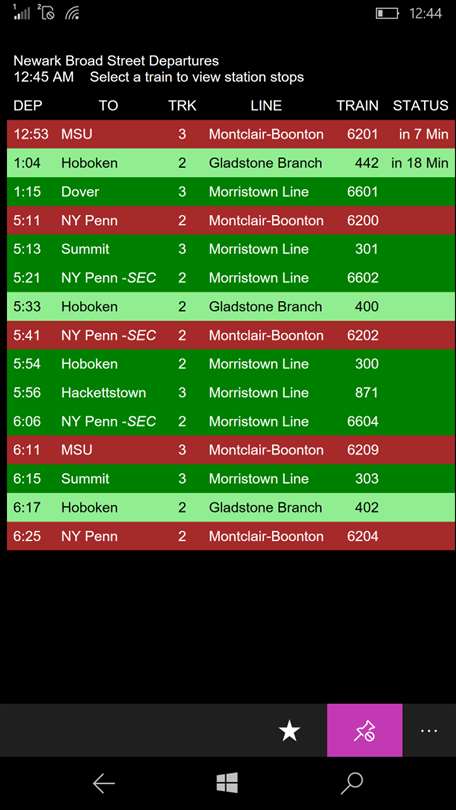The width and height of the screenshot is (456, 810).
Task: Select train 300 to Hoboken at 5:54
Action: pos(231,364)
